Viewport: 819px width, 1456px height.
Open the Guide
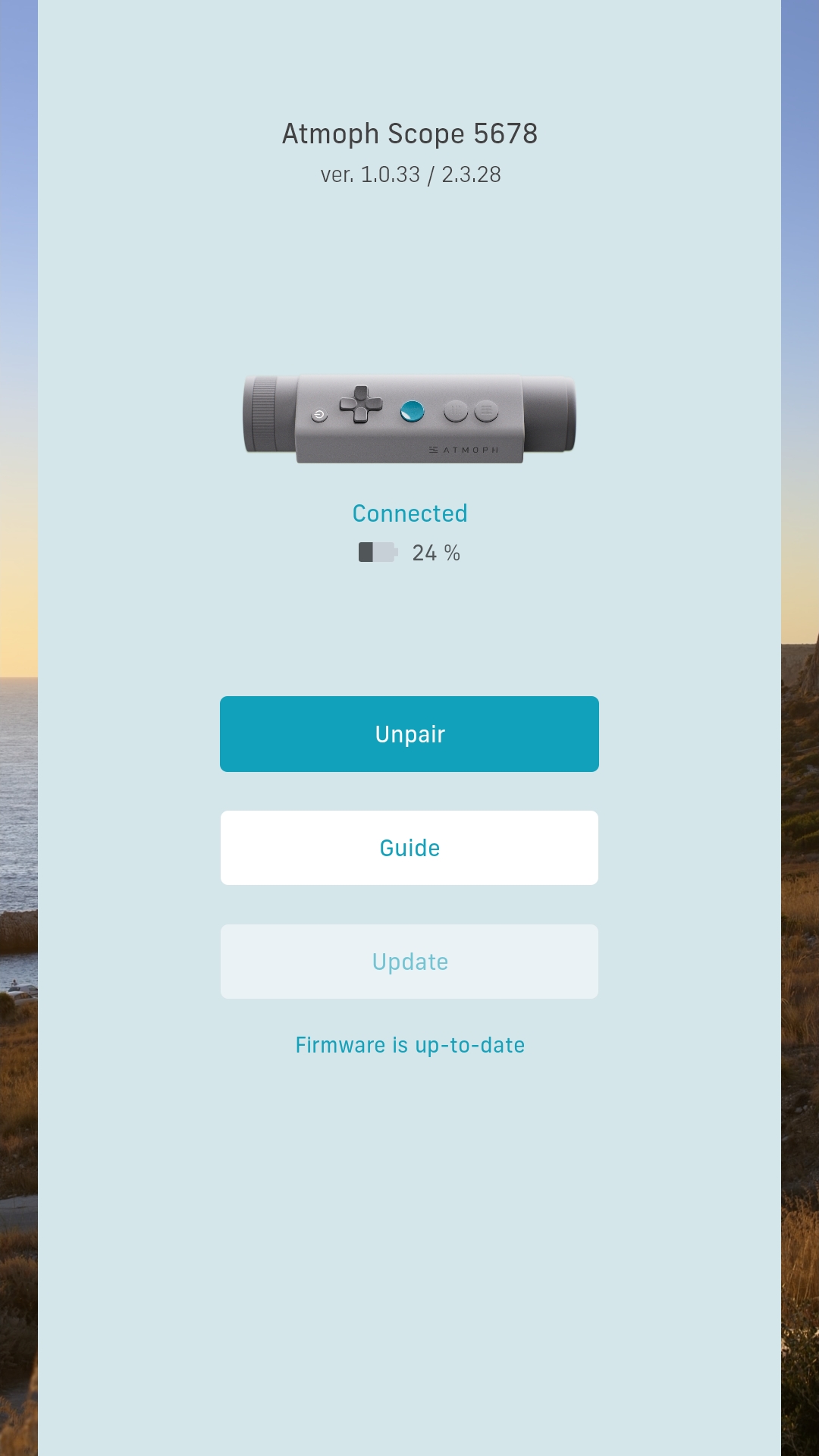tap(409, 847)
